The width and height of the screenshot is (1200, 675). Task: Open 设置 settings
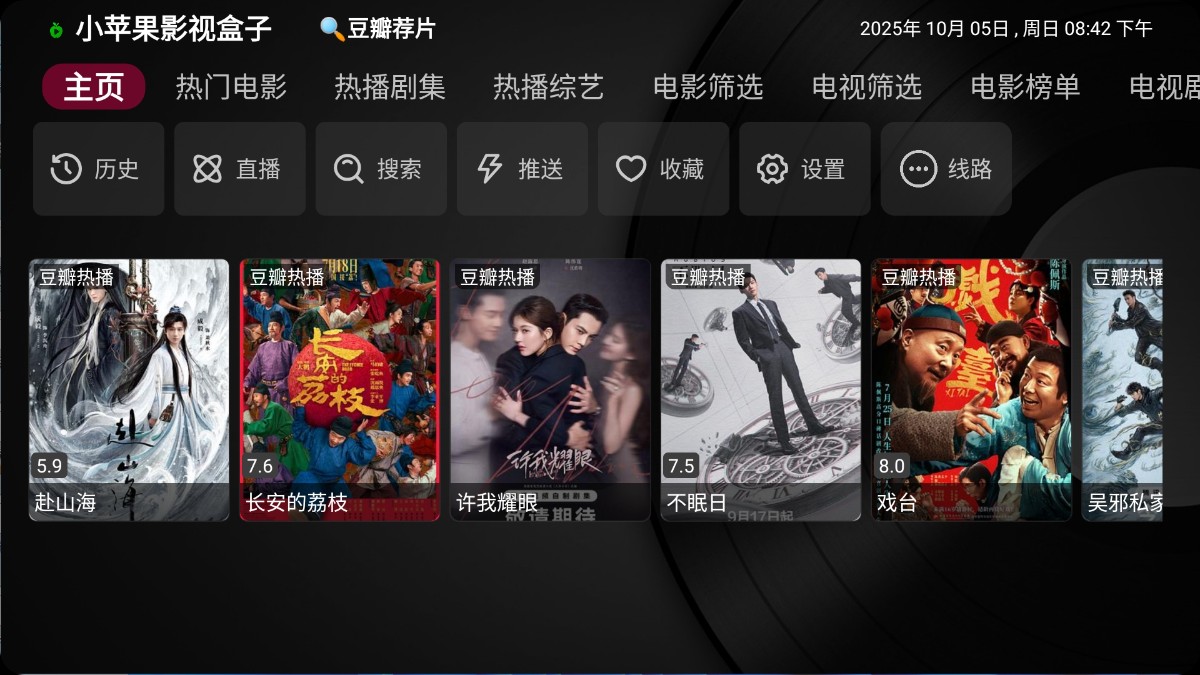[804, 169]
